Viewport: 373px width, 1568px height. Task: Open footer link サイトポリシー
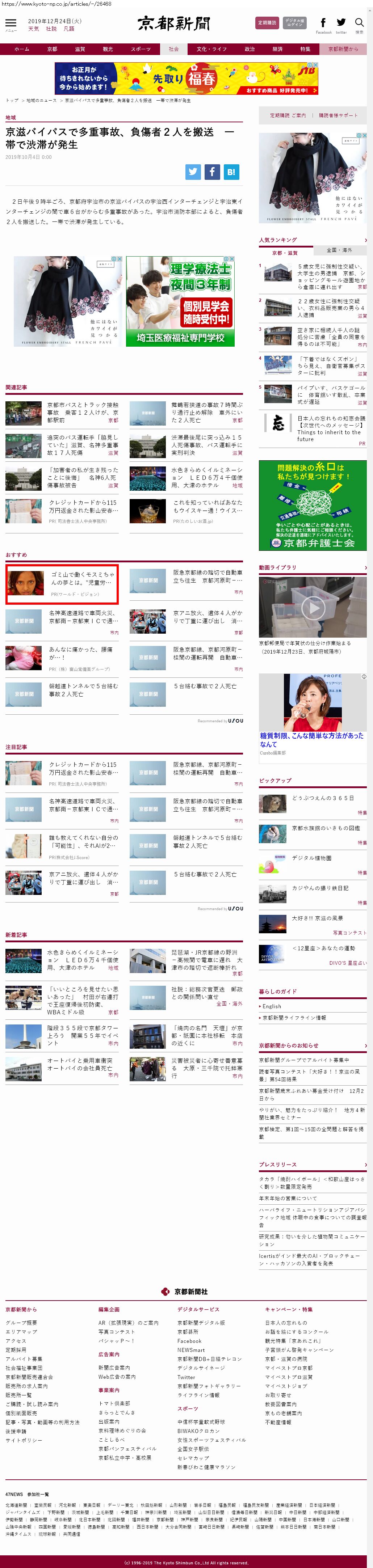coord(24,1440)
